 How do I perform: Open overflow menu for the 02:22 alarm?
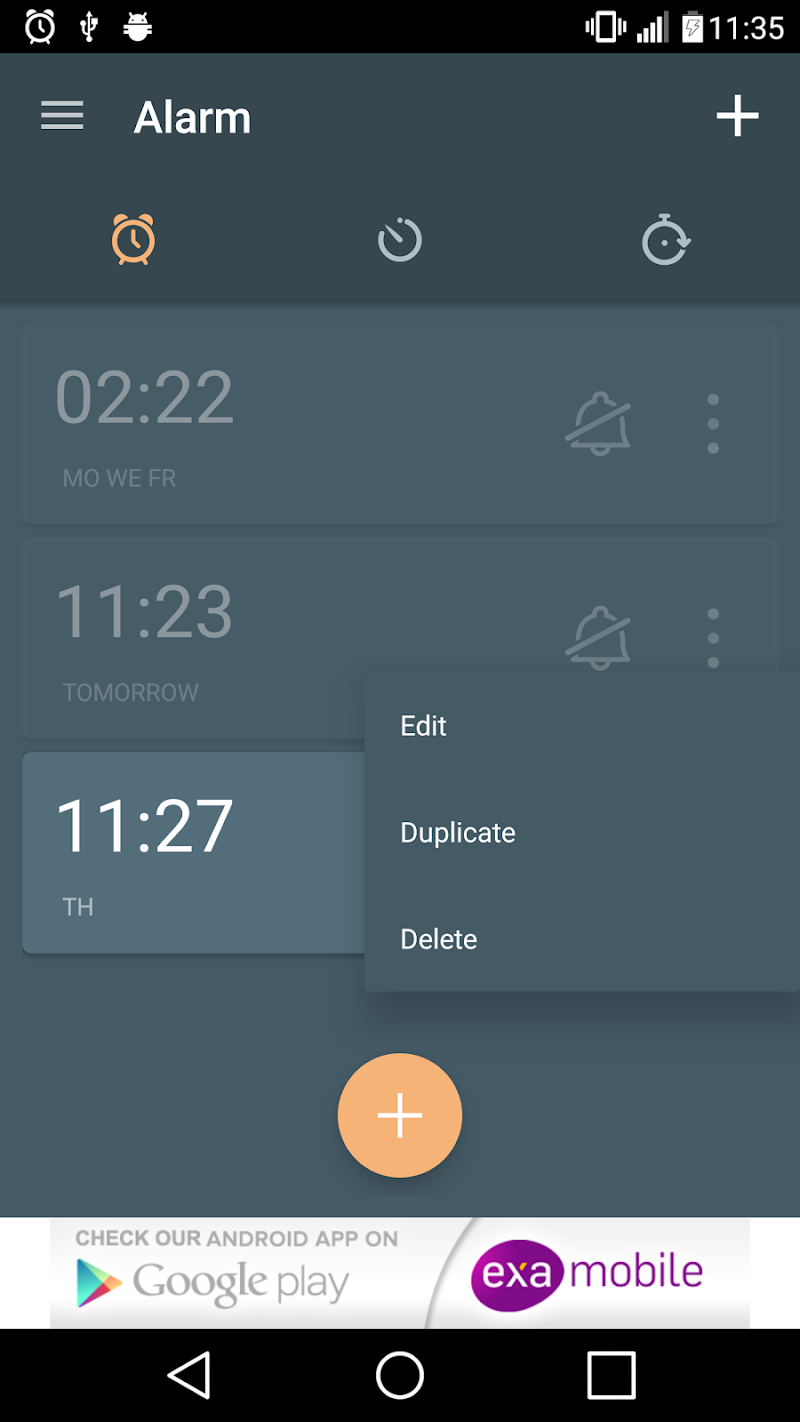pyautogui.click(x=713, y=424)
